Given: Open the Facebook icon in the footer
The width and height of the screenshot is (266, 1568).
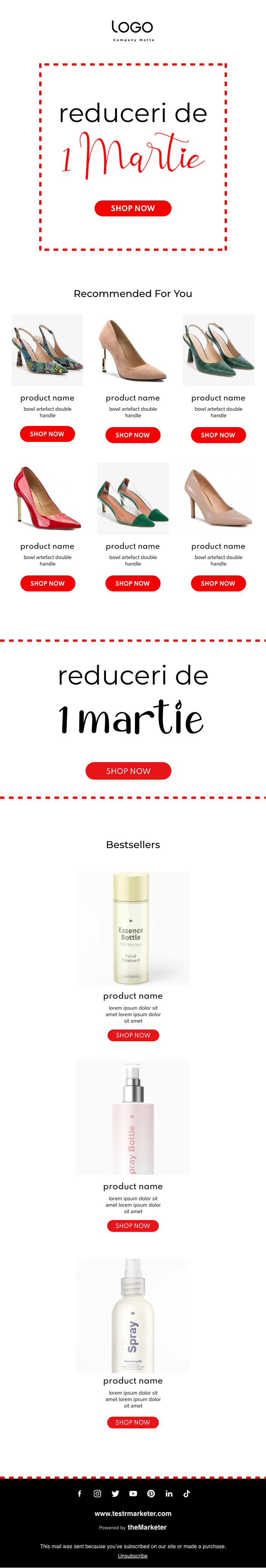Looking at the screenshot, I should pos(79,1493).
